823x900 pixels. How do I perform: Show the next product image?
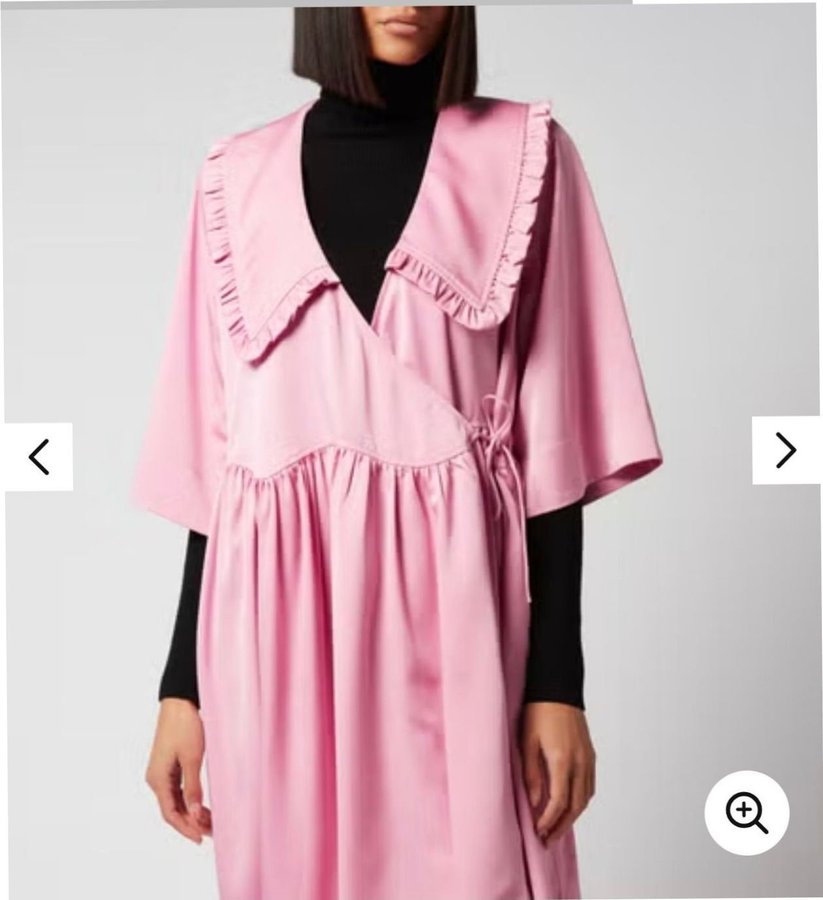pos(785,450)
